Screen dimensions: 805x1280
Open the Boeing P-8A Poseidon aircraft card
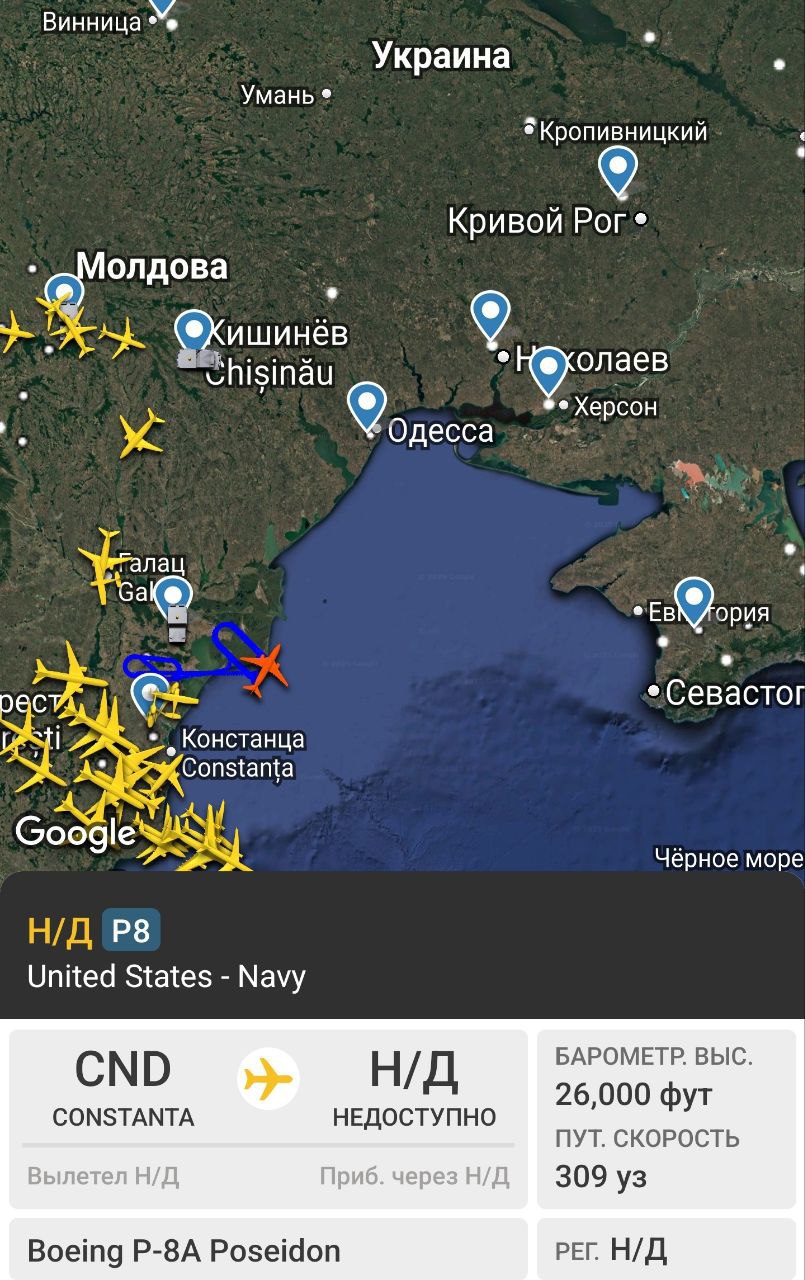pyautogui.click(x=268, y=1250)
